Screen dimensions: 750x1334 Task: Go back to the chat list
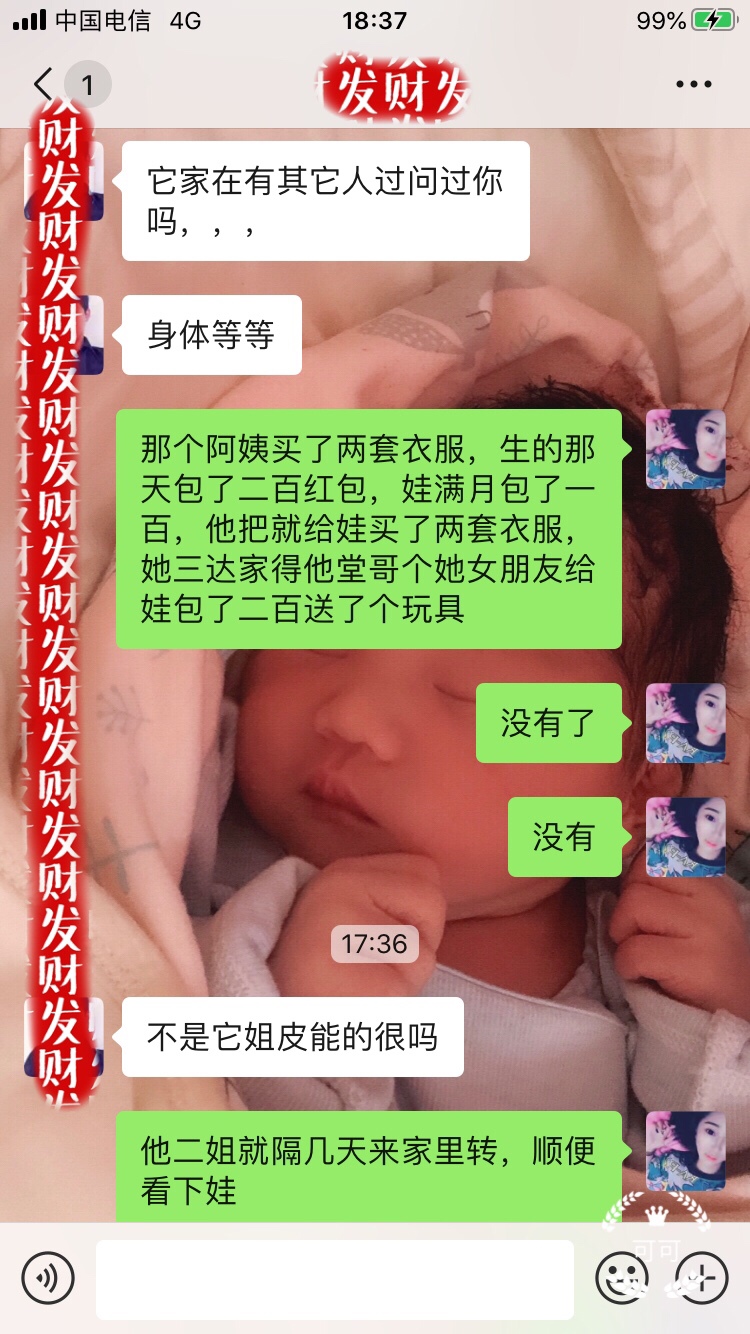[44, 85]
